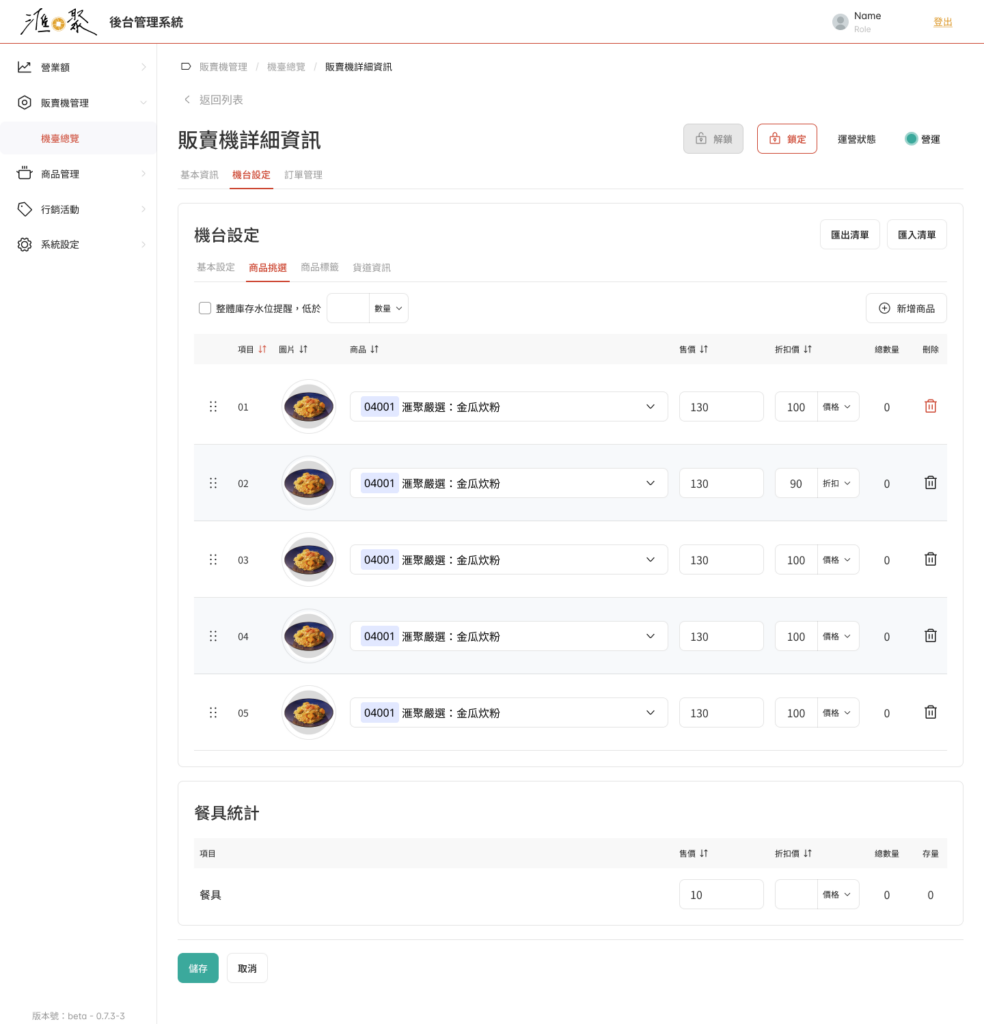Go back via 返回列表

coord(213,100)
